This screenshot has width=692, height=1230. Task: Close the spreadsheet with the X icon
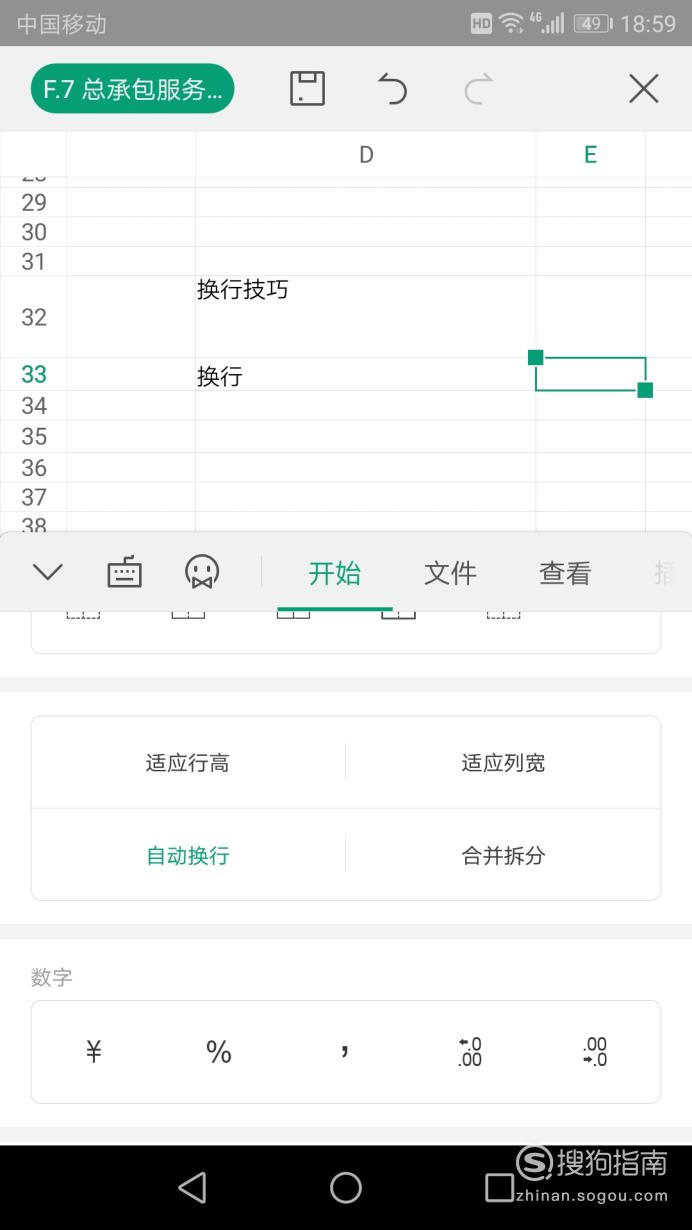(x=643, y=89)
